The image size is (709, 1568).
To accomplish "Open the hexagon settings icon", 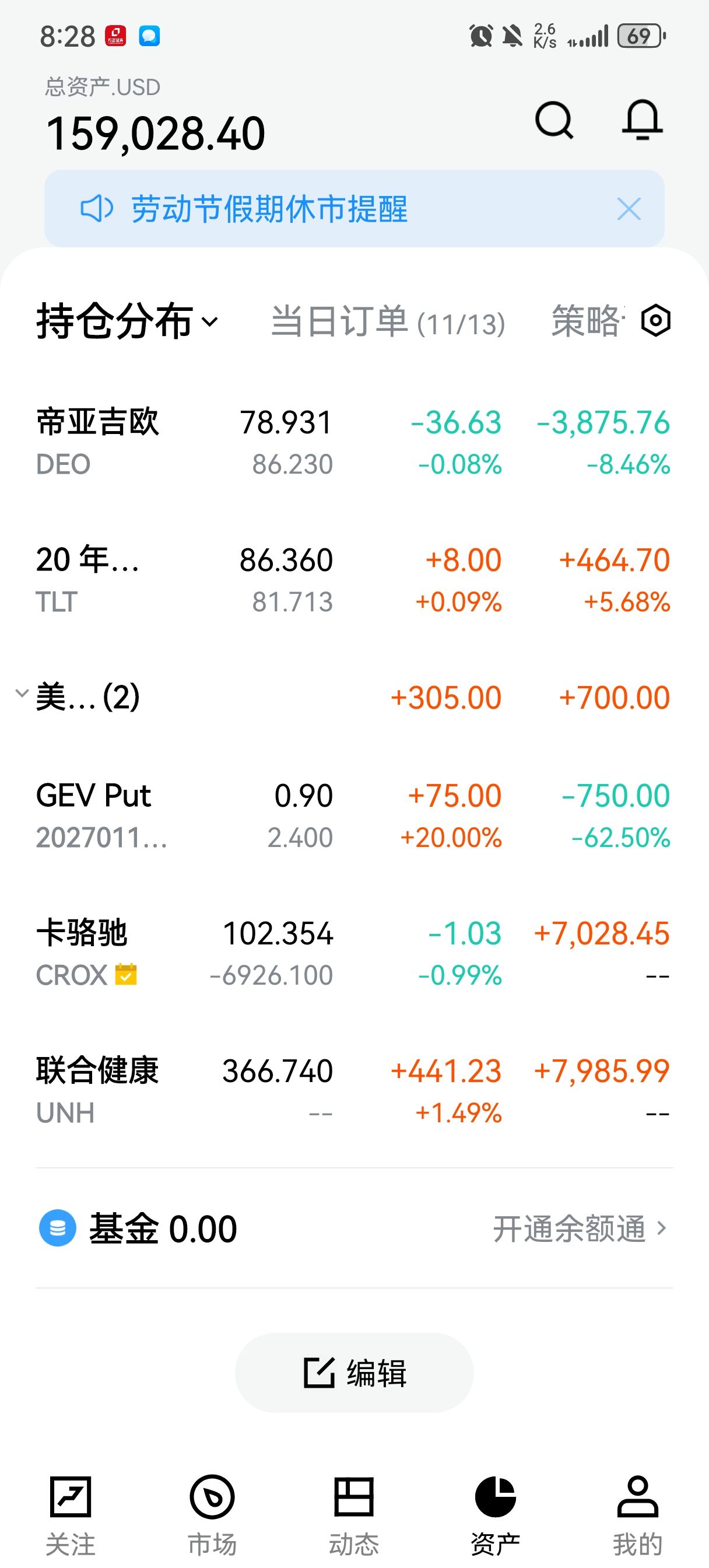I will point(656,321).
